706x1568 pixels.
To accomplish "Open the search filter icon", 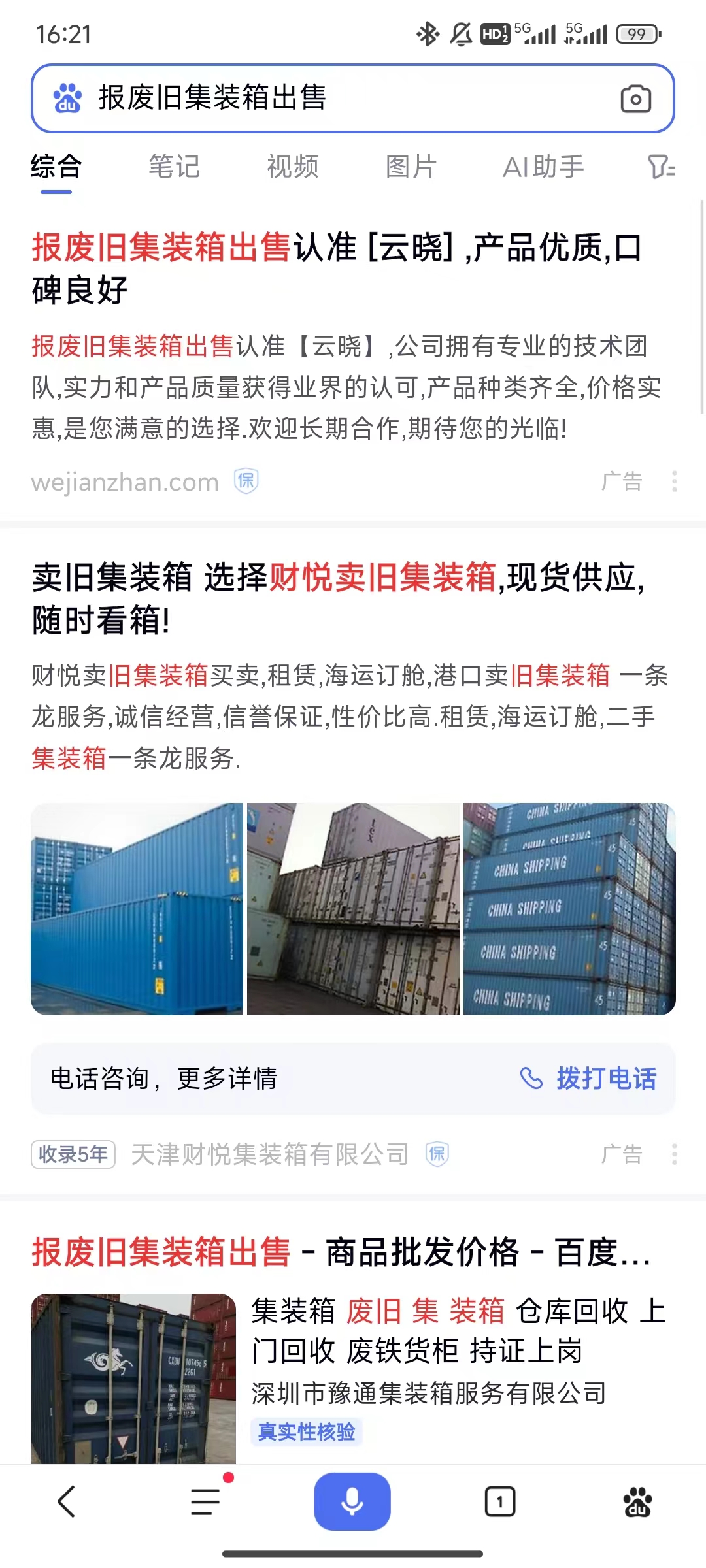I will coord(661,167).
